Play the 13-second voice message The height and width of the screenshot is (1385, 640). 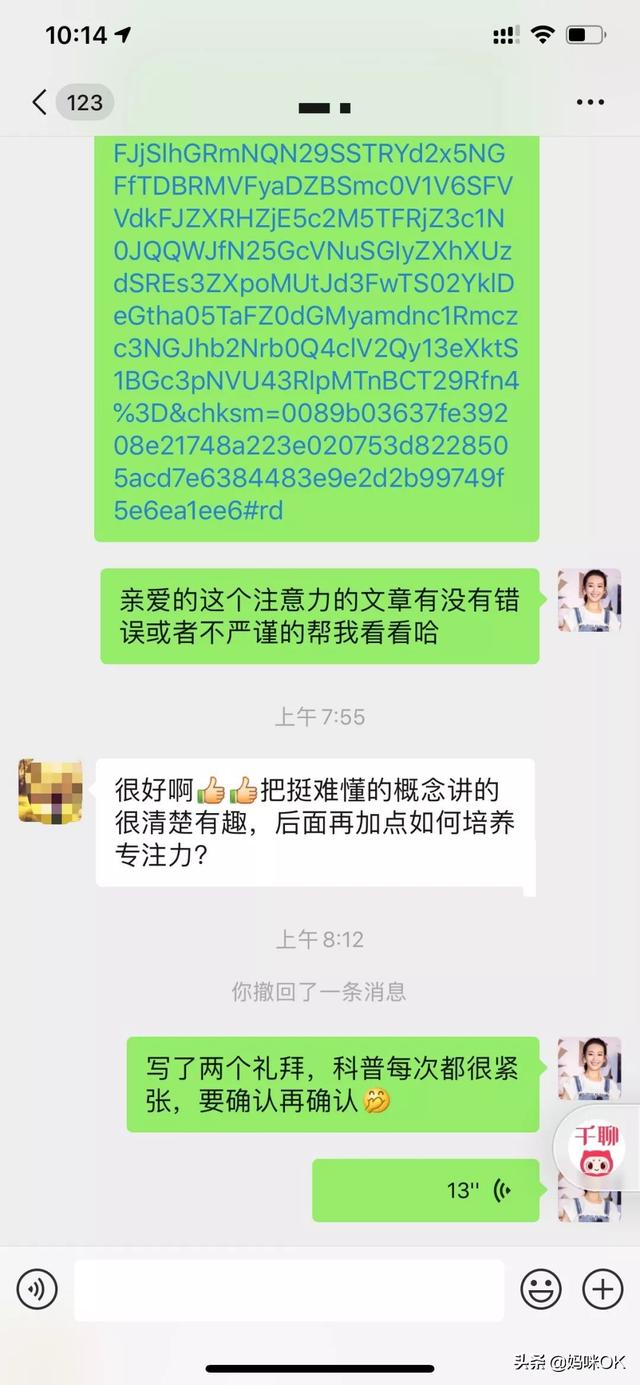[425, 1190]
